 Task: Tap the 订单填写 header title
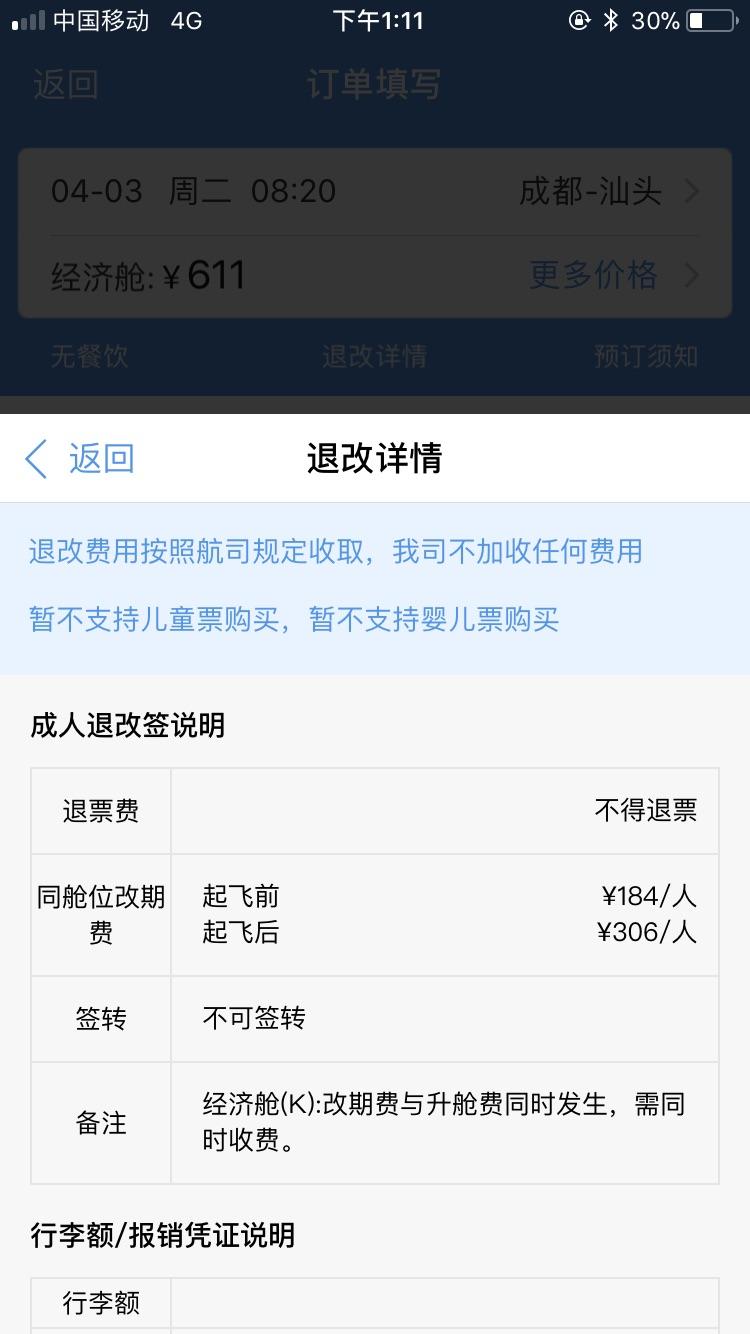point(375,85)
